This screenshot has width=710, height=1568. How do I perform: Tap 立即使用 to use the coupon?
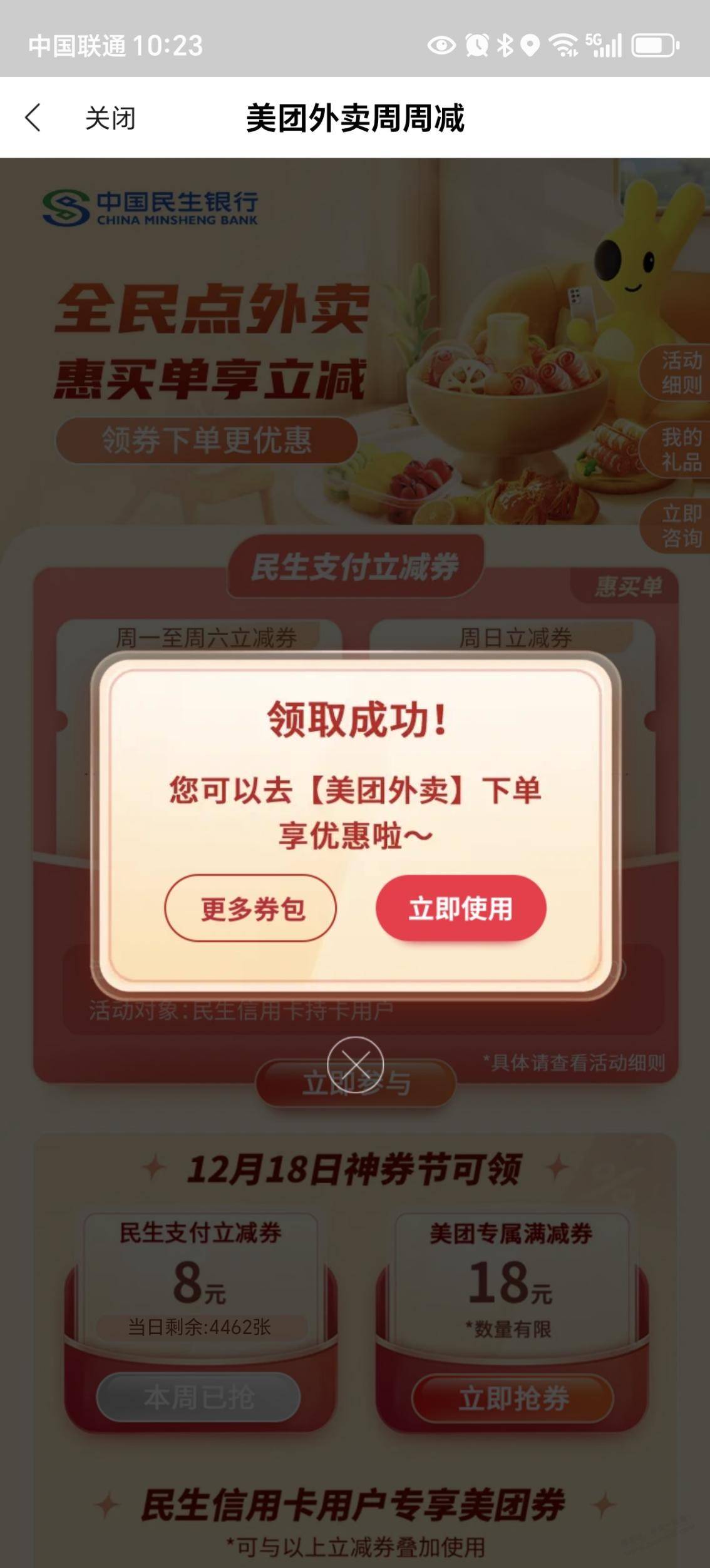pyautogui.click(x=461, y=908)
